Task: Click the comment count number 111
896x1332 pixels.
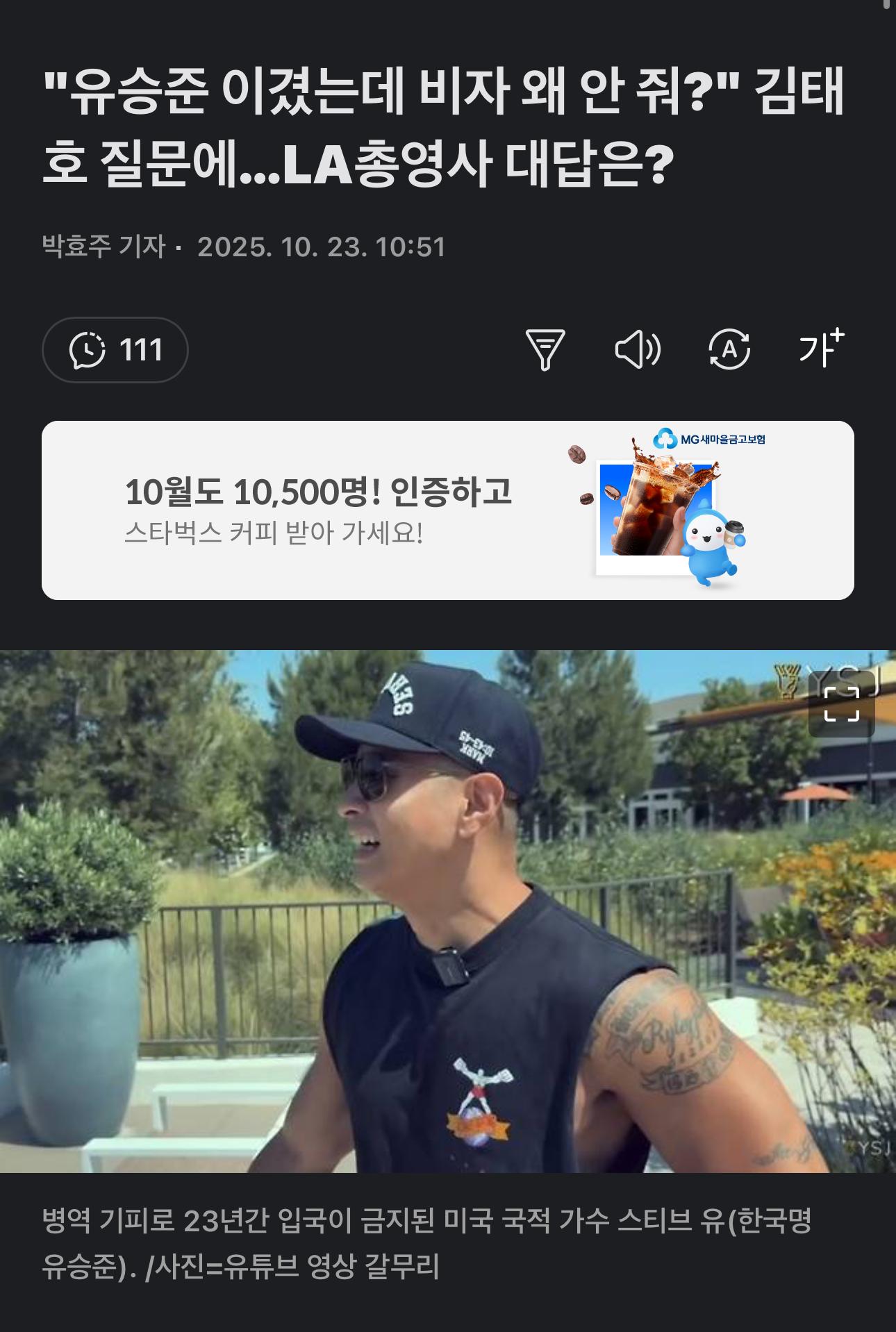Action: click(x=142, y=351)
